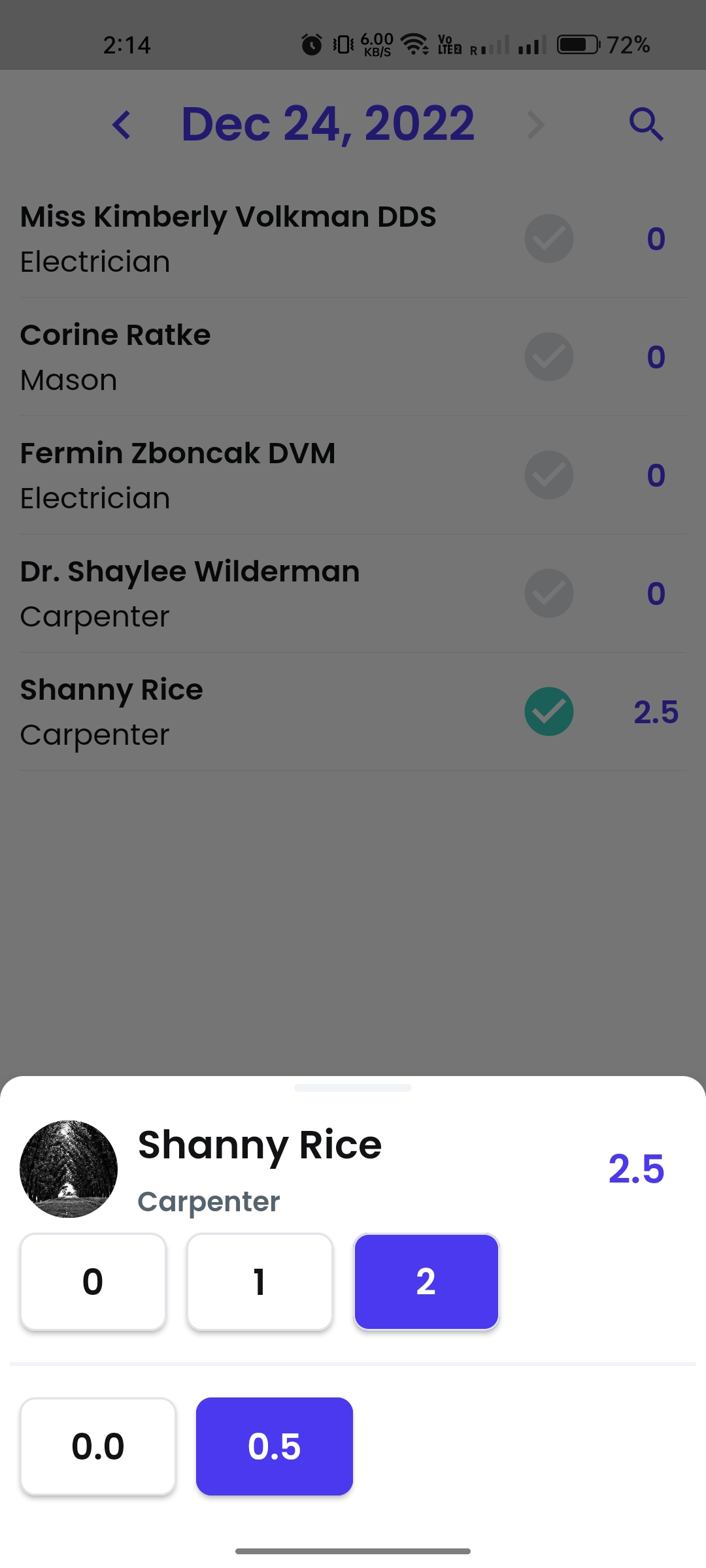This screenshot has width=706, height=1568.
Task: Tap the selected 2 value button
Action: coord(426,1282)
